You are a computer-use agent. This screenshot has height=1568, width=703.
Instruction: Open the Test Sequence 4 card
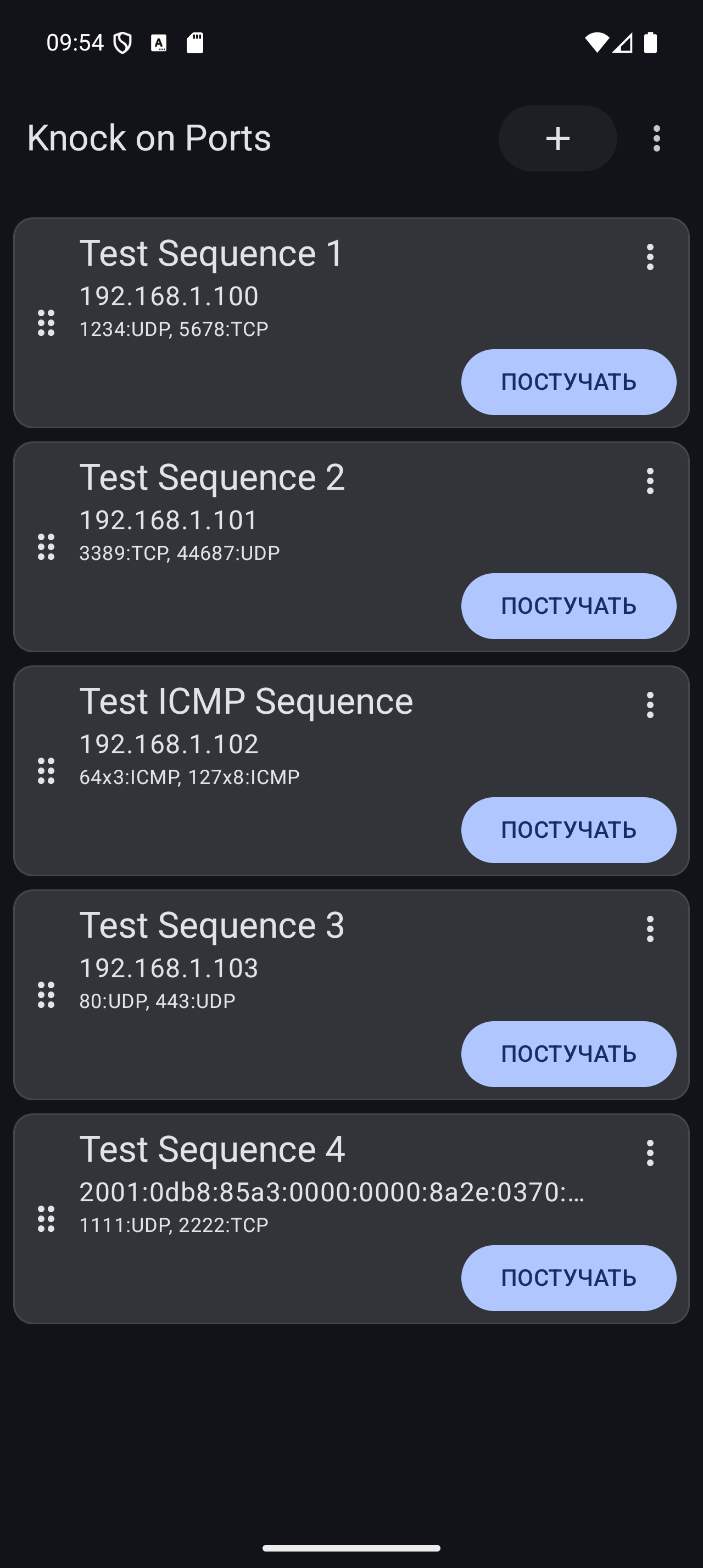351,1219
